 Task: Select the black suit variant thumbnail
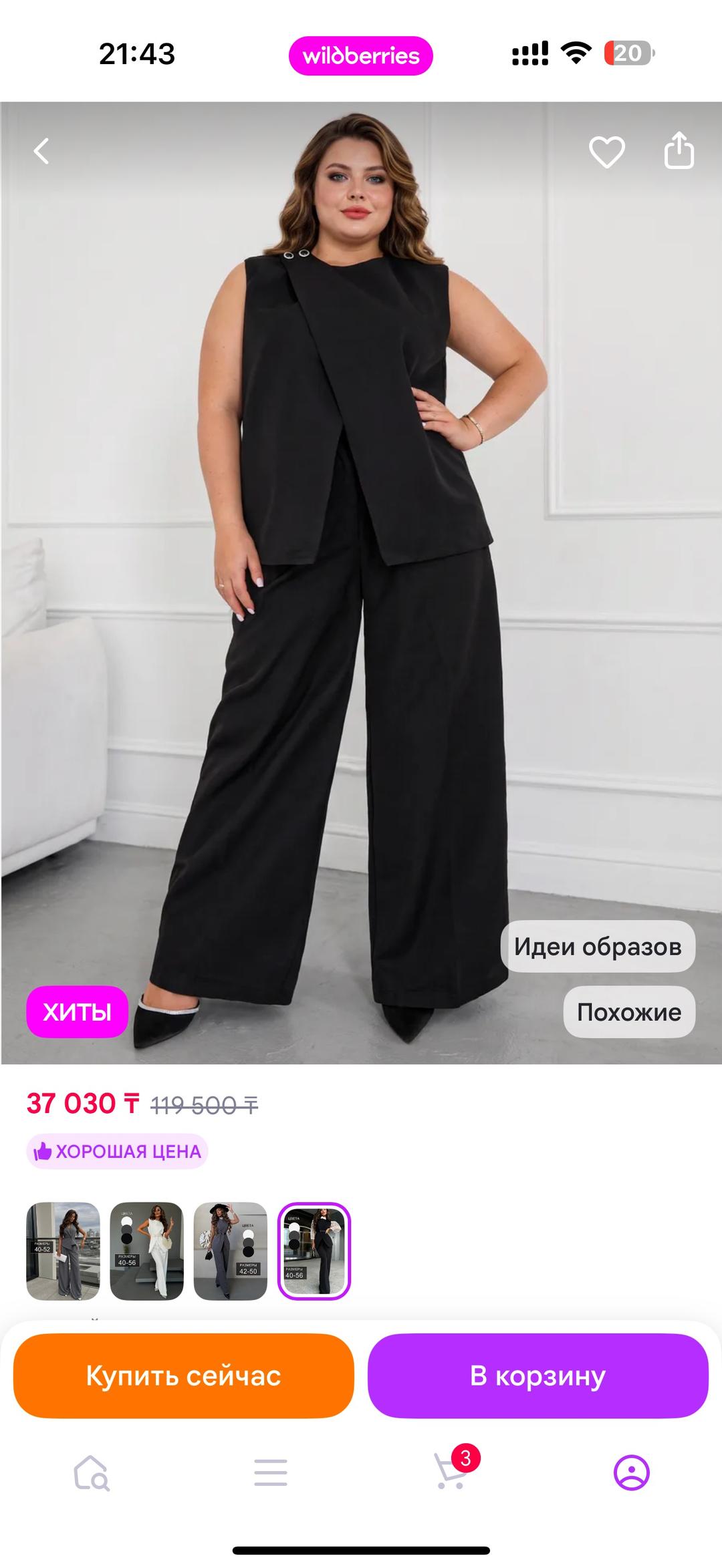click(x=314, y=1251)
